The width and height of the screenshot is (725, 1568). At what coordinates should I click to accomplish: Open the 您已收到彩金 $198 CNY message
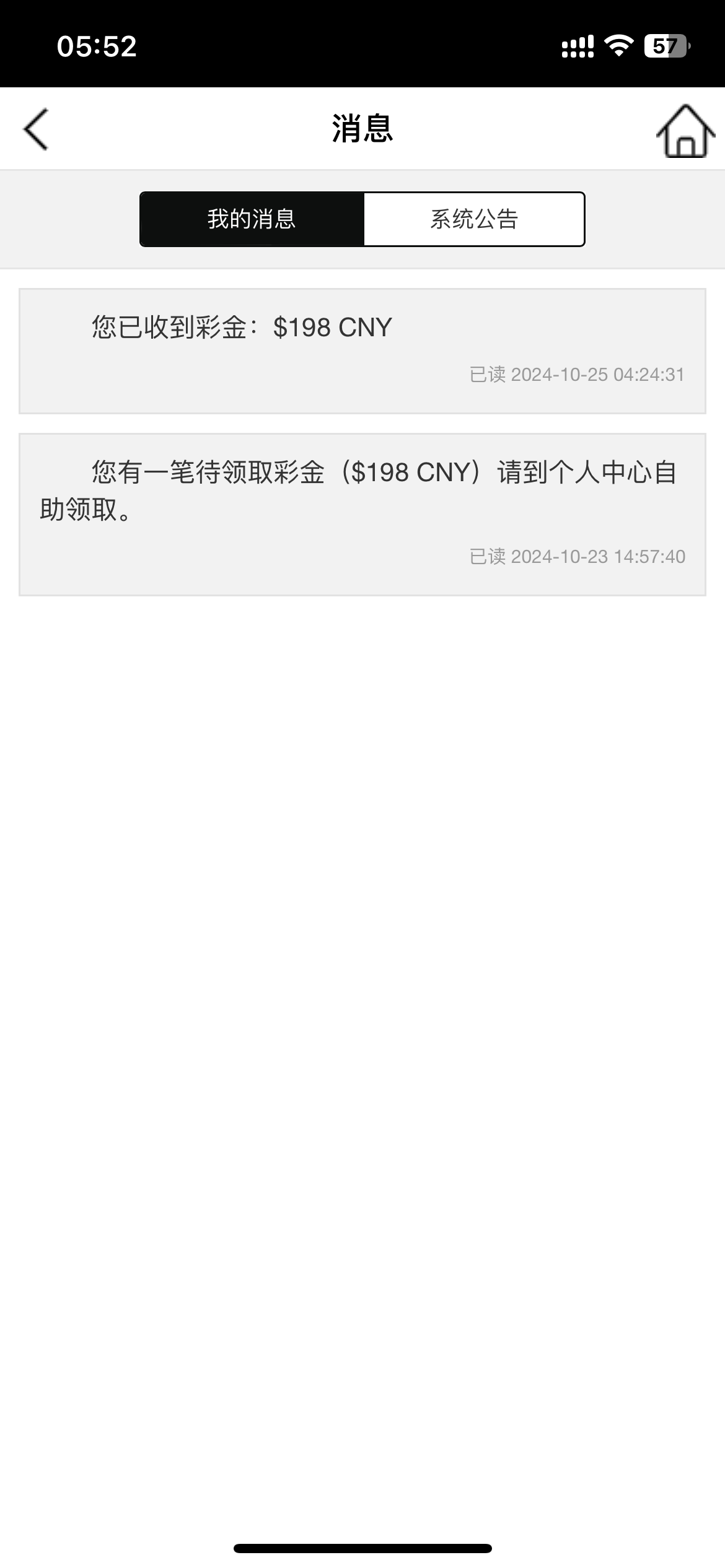point(362,351)
